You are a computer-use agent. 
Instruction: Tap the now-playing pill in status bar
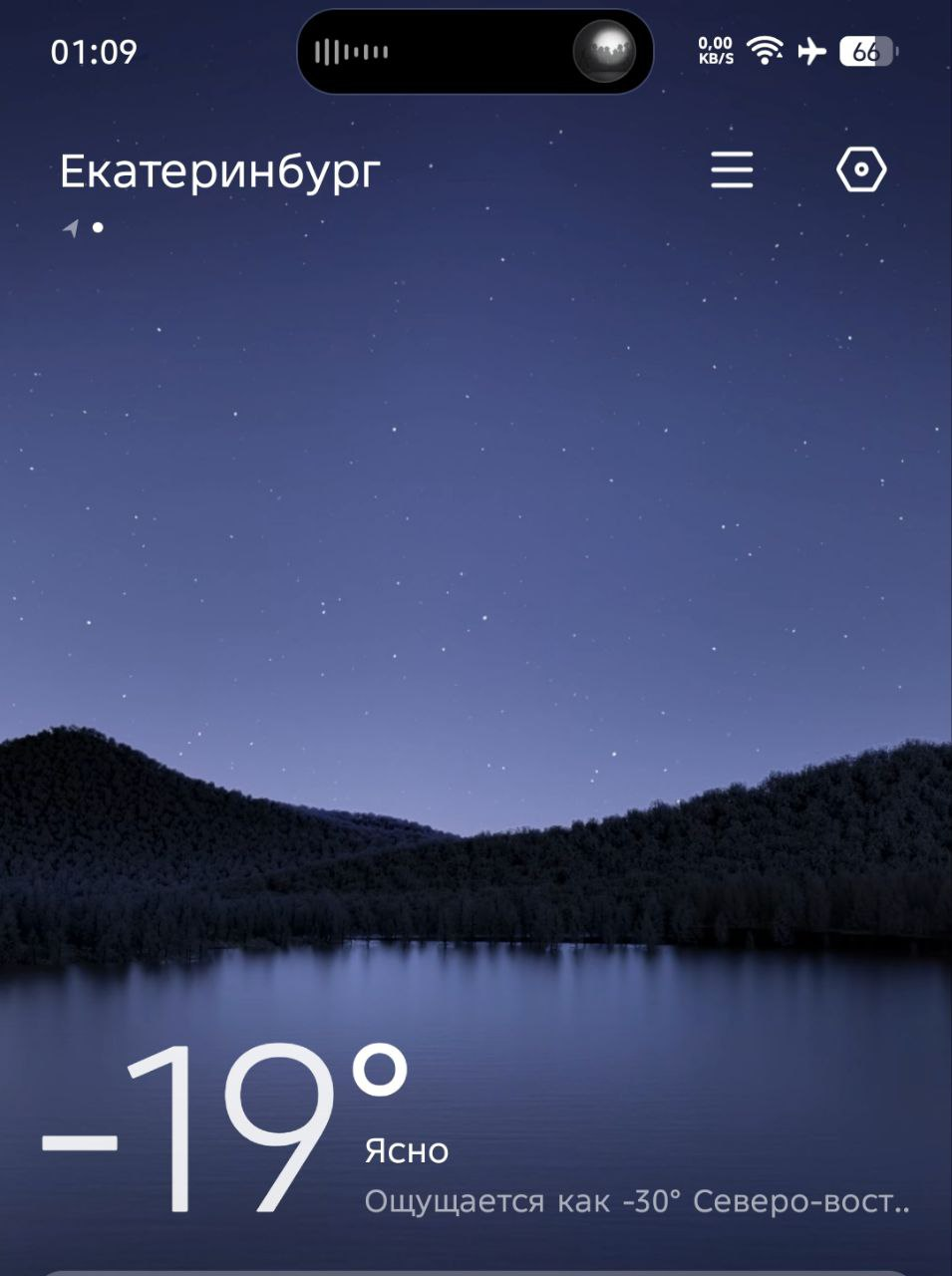[x=475, y=52]
